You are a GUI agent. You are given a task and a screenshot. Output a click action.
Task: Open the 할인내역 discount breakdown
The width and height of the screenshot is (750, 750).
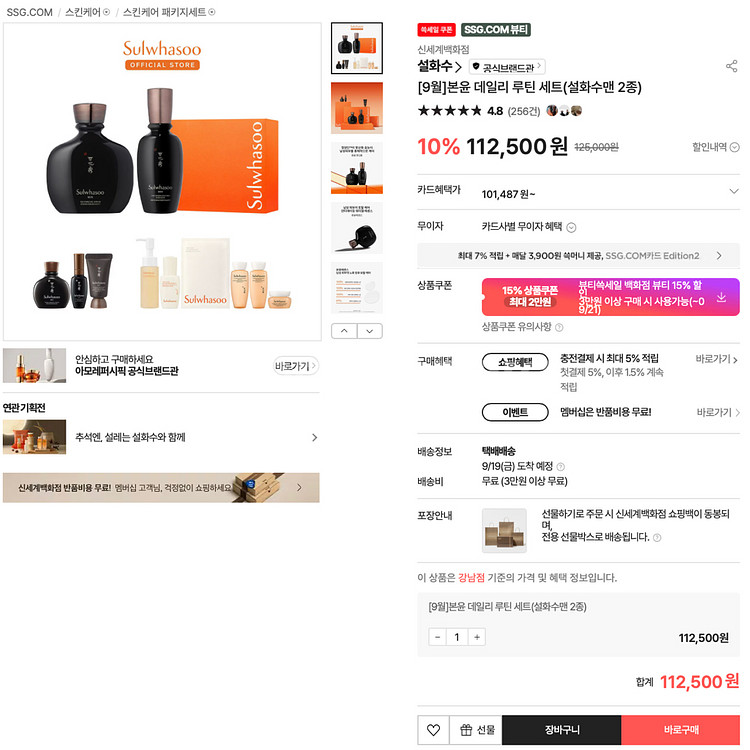pos(715,147)
